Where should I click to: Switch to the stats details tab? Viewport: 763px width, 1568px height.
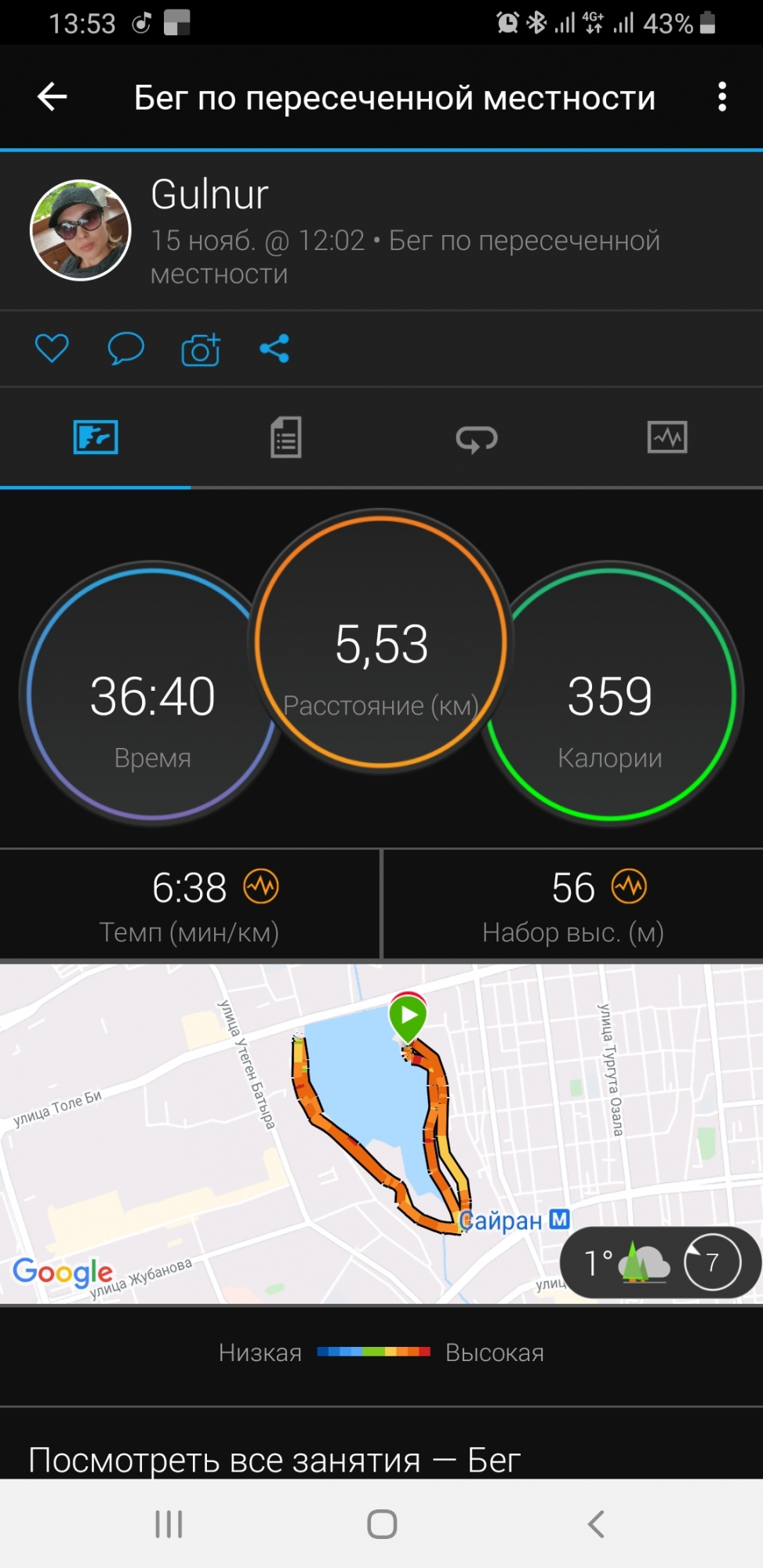click(x=285, y=437)
